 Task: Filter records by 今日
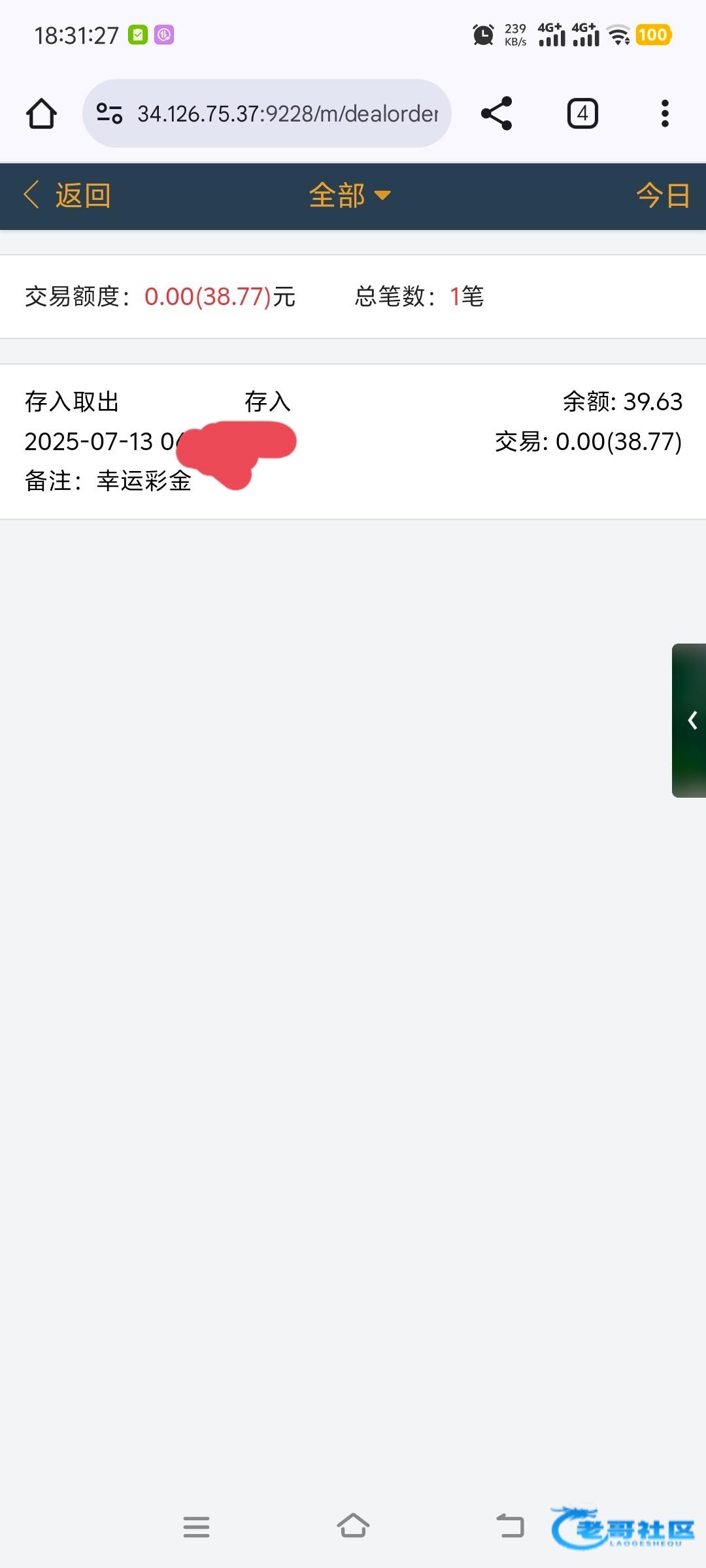pyautogui.click(x=663, y=195)
